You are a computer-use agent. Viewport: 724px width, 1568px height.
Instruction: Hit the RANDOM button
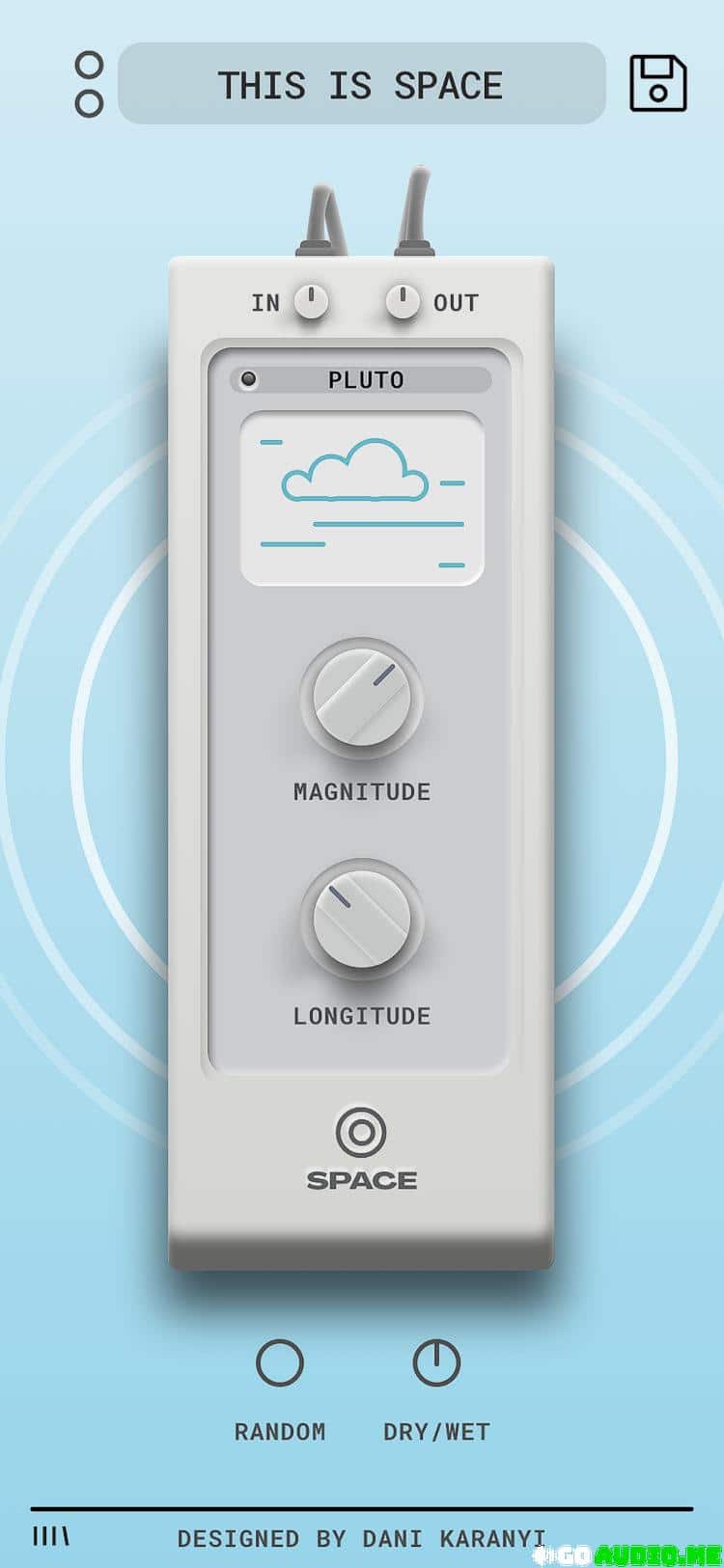click(280, 1362)
